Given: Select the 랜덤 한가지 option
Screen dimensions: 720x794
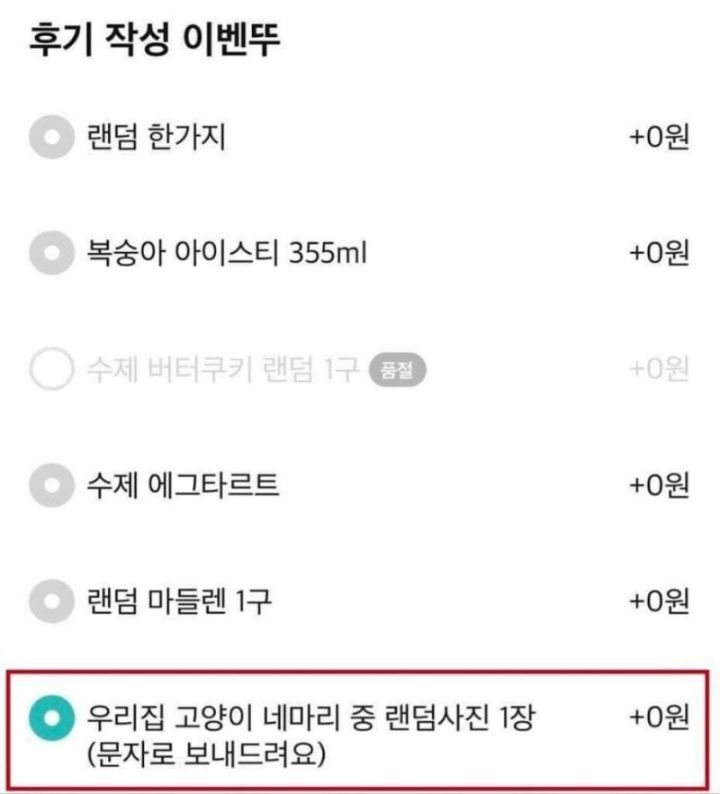Looking at the screenshot, I should click(x=50, y=138).
